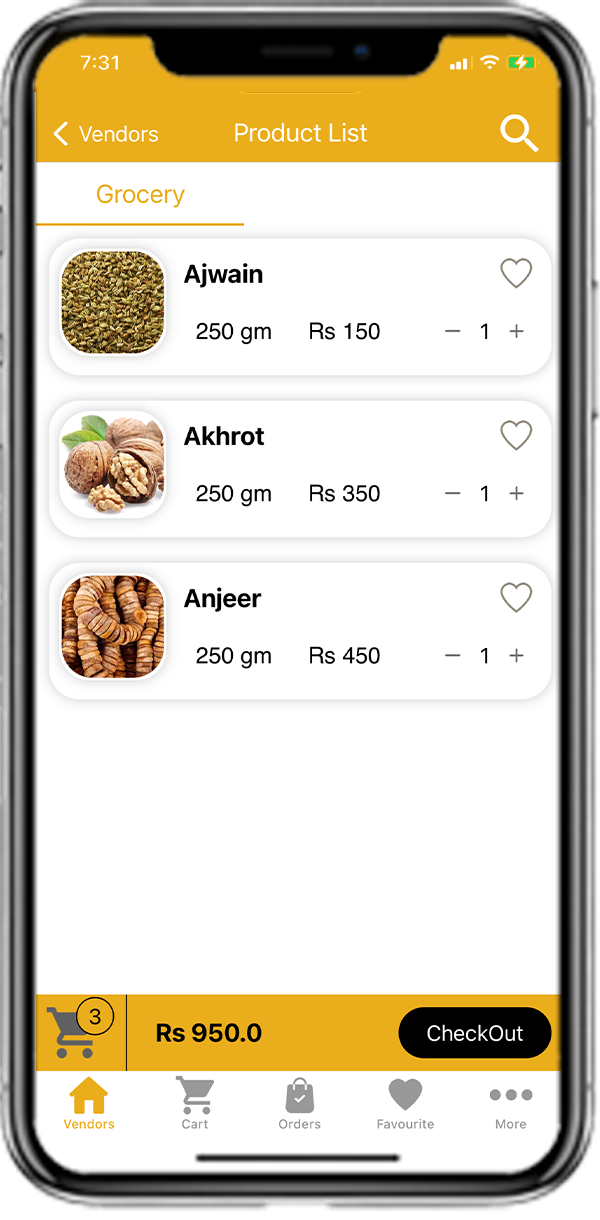Favourite the Akhrot product

coord(516,435)
